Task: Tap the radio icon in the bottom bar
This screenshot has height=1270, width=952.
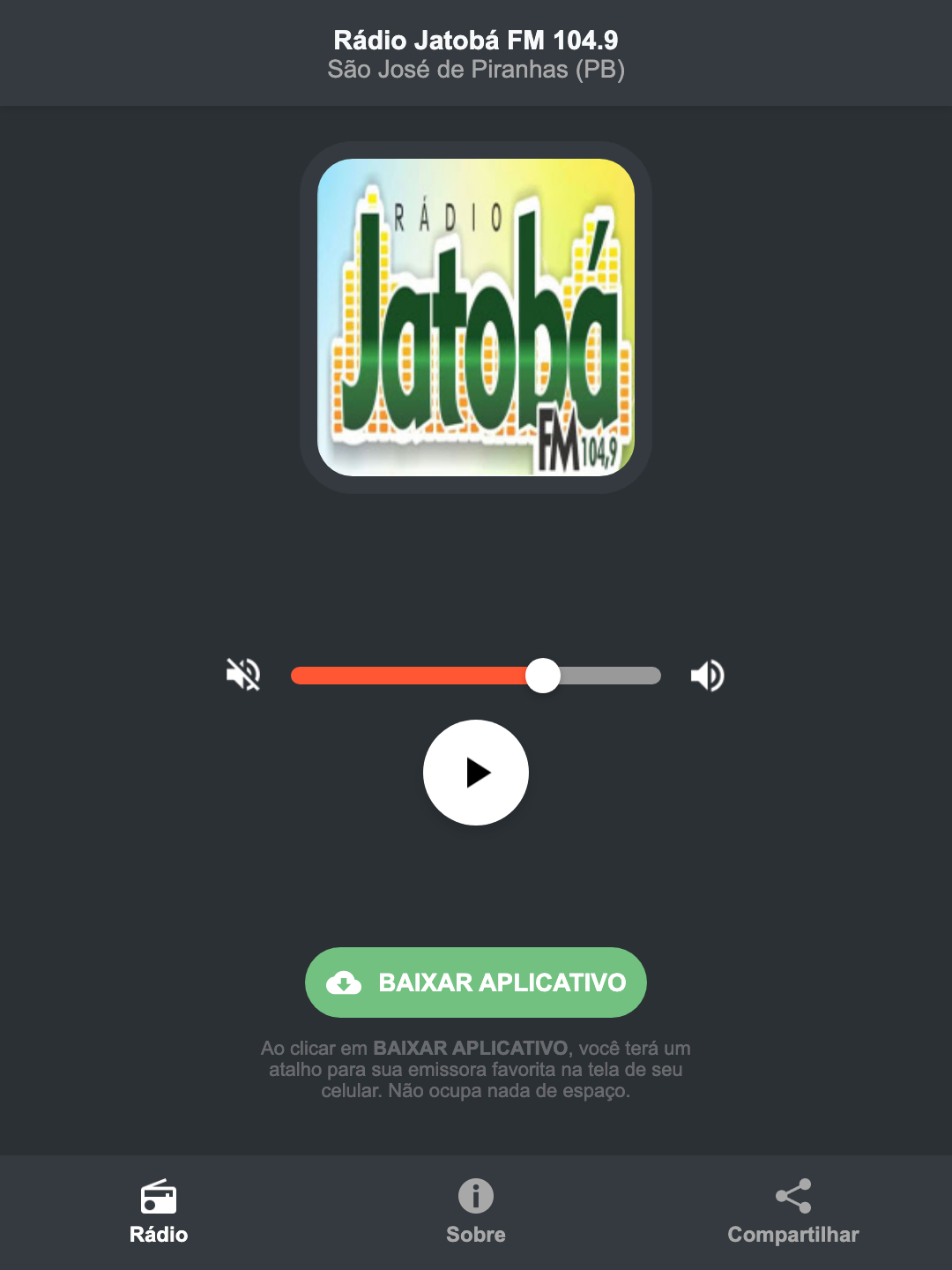Action: tap(159, 1198)
